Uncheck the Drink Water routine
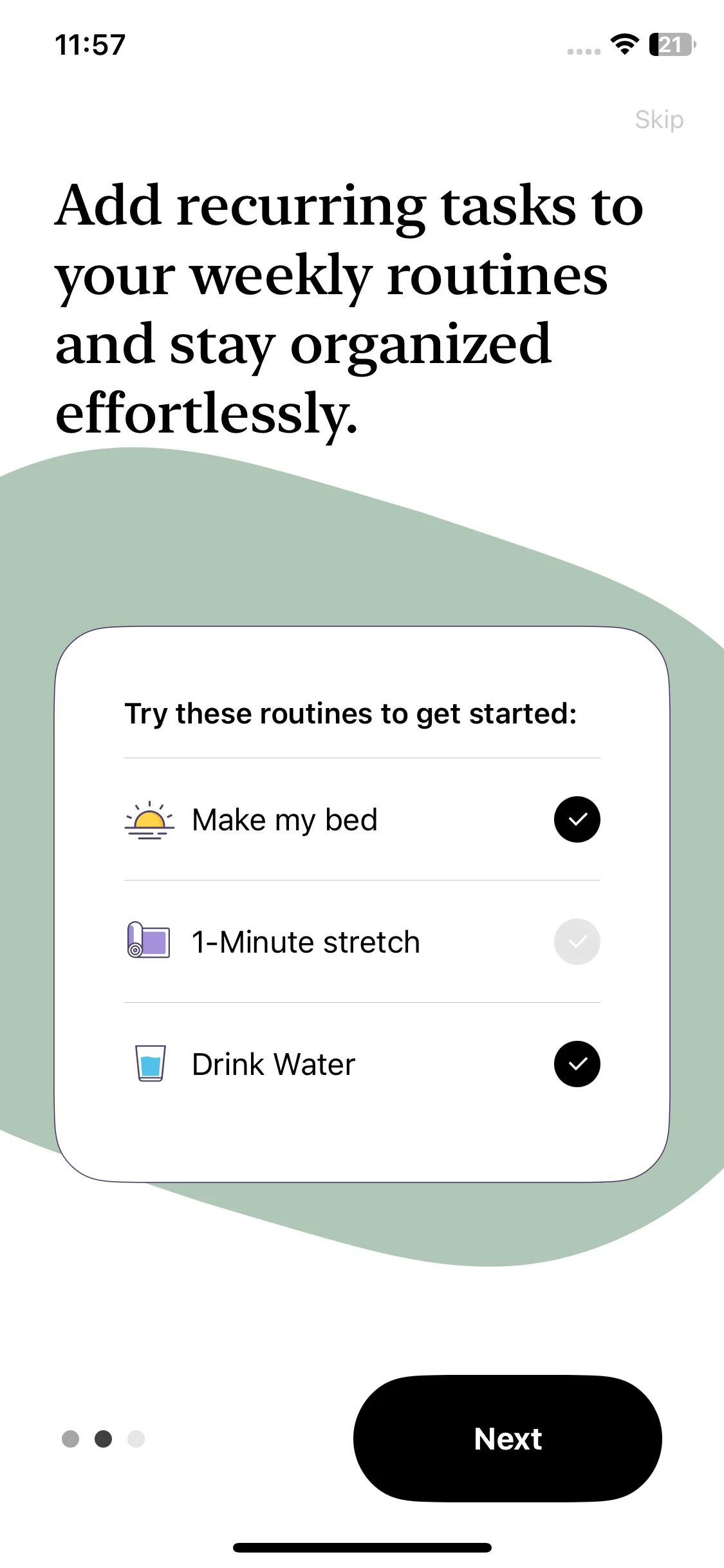Screen dimensions: 724x1568 click(x=577, y=1064)
